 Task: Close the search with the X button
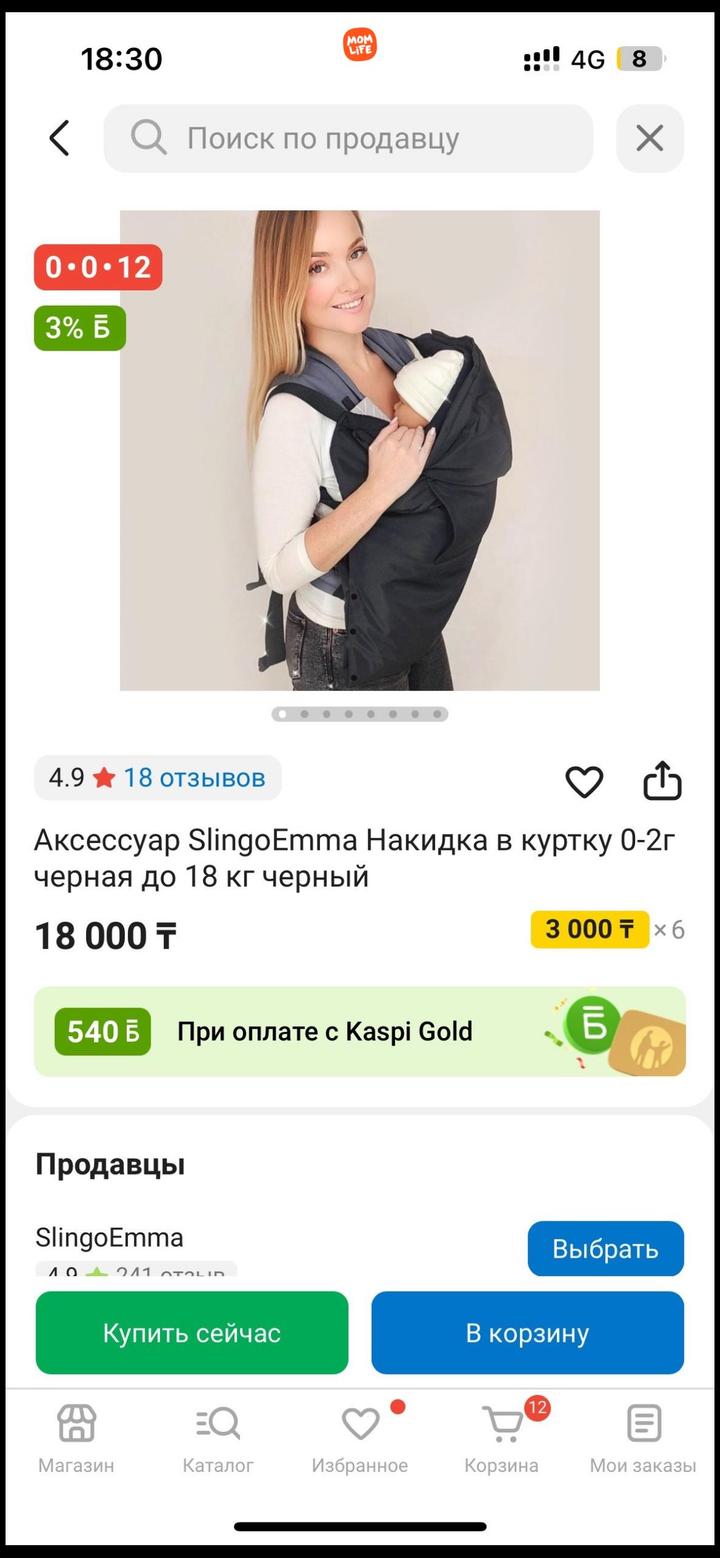click(650, 138)
